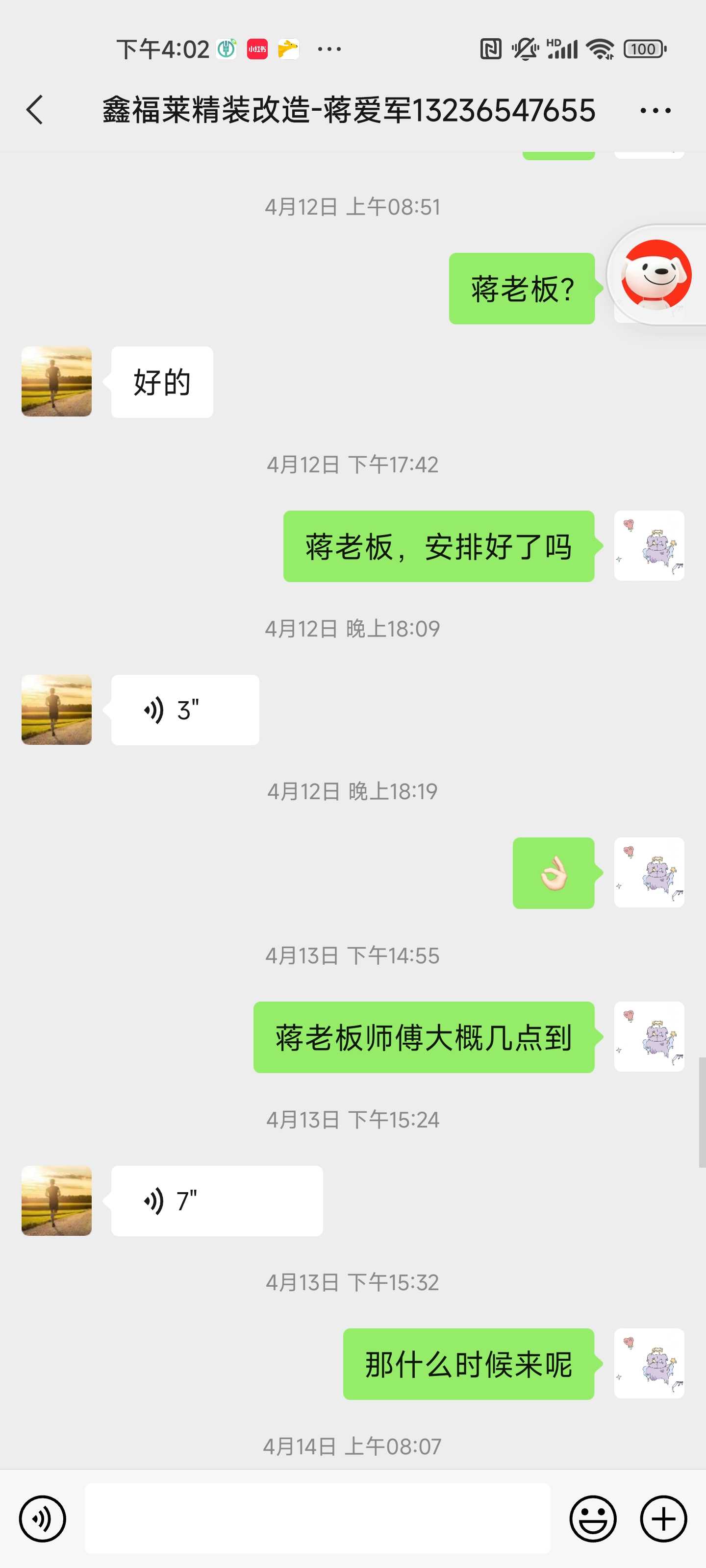Play the 7-second voice message
Image resolution: width=706 pixels, height=1568 pixels.
point(216,1201)
